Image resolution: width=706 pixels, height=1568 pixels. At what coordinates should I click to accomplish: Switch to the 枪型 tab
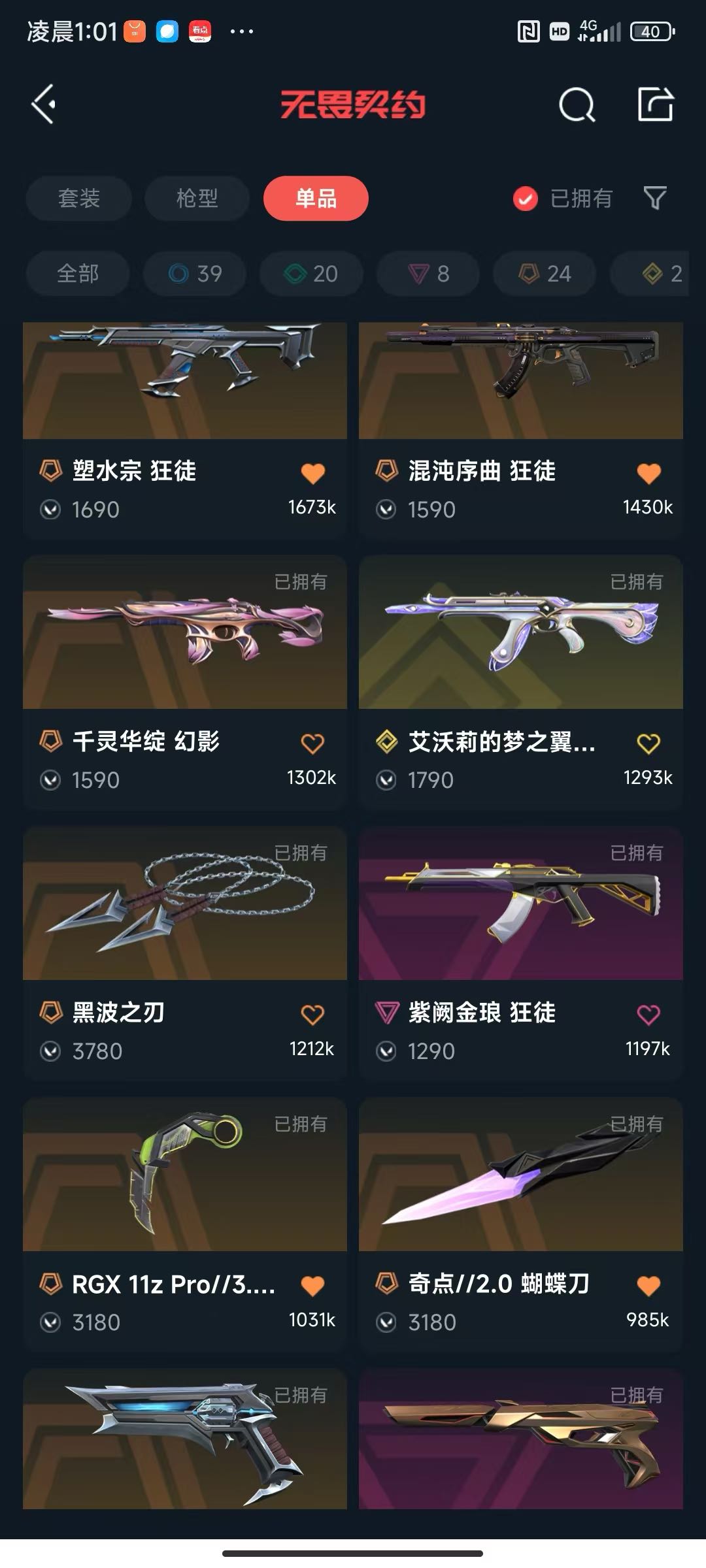tap(197, 198)
